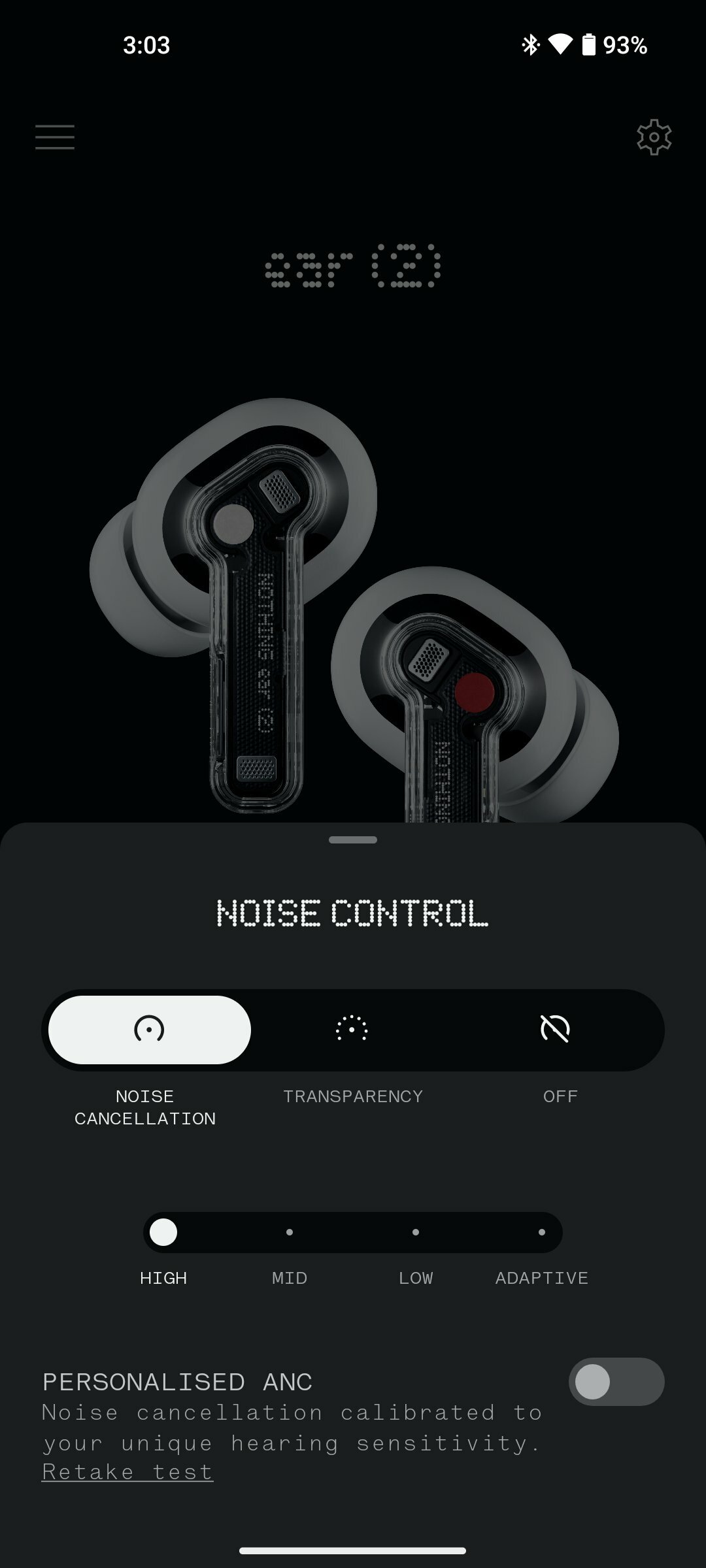Tap the Noise Control sheet handle

[x=353, y=840]
